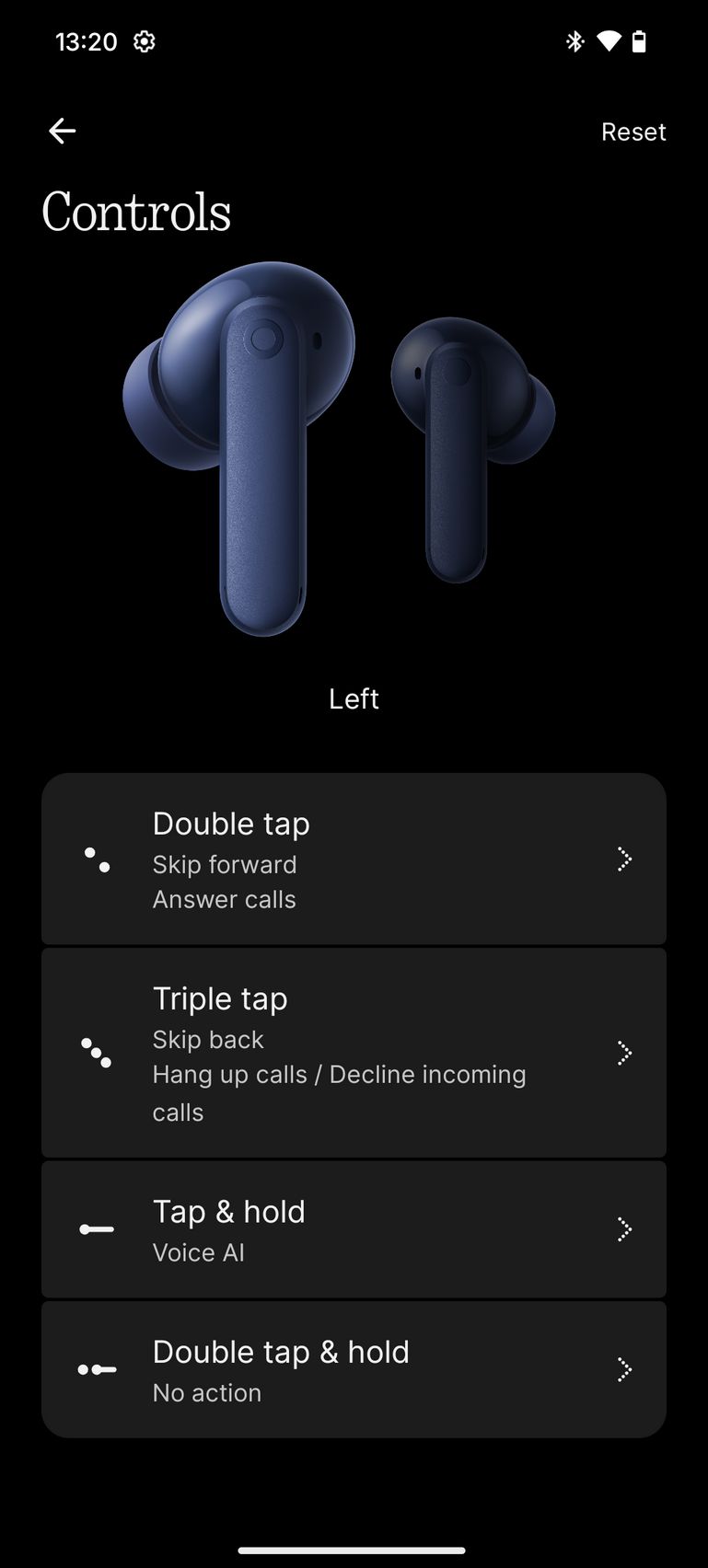Image resolution: width=708 pixels, height=1568 pixels.
Task: Open the Double tap & hold row
Action: click(x=354, y=1369)
